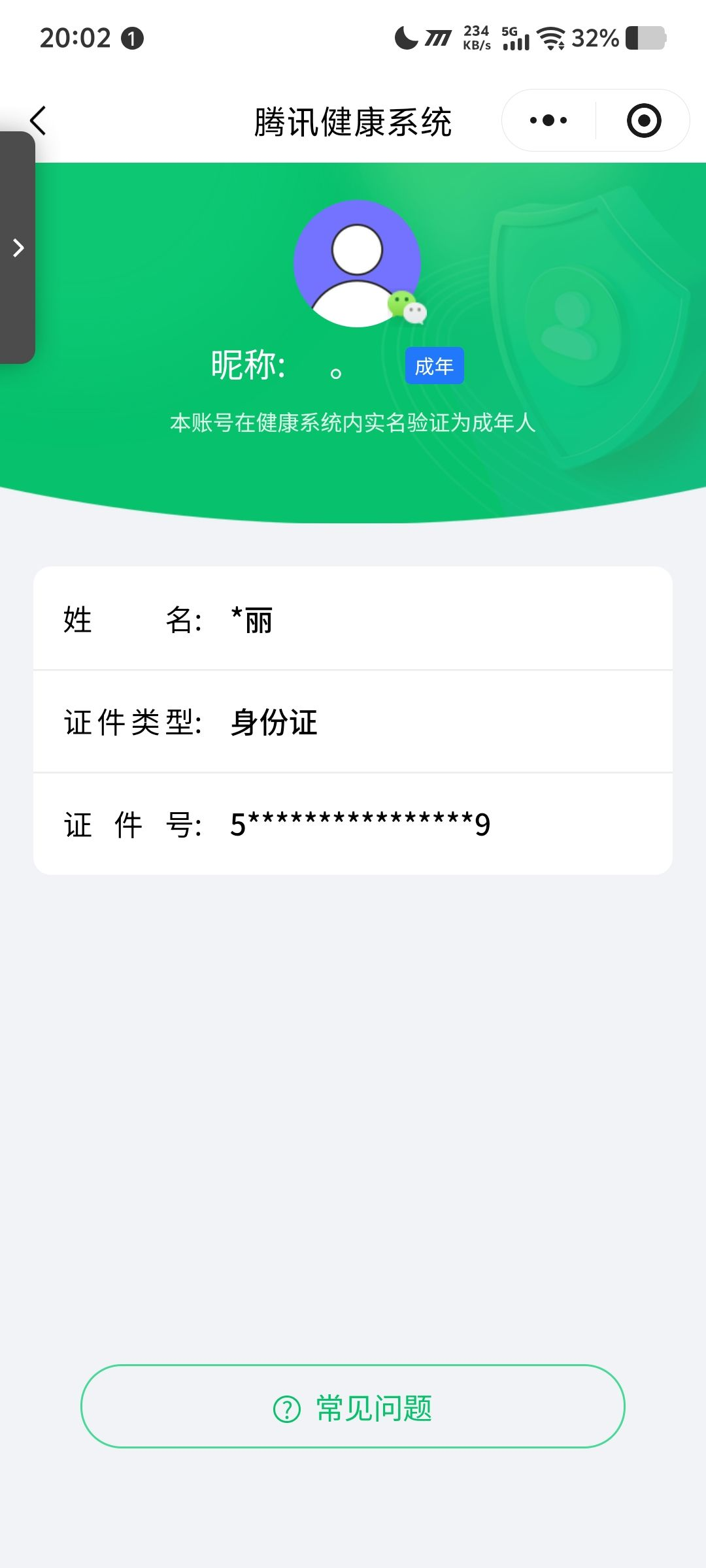Click the WeChat bubble badge on the avatar
706x1568 pixels.
(x=407, y=307)
